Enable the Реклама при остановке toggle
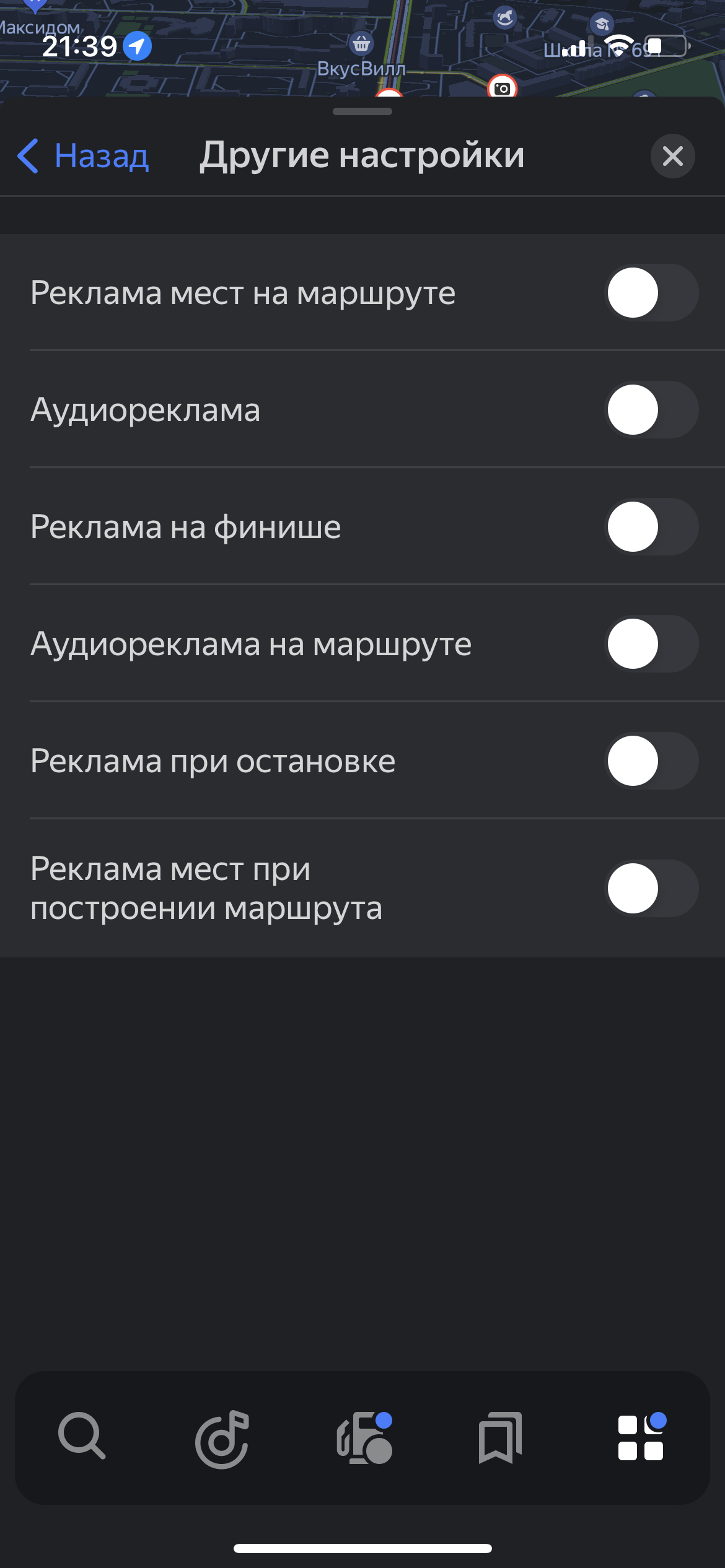725x1568 pixels. coord(651,761)
